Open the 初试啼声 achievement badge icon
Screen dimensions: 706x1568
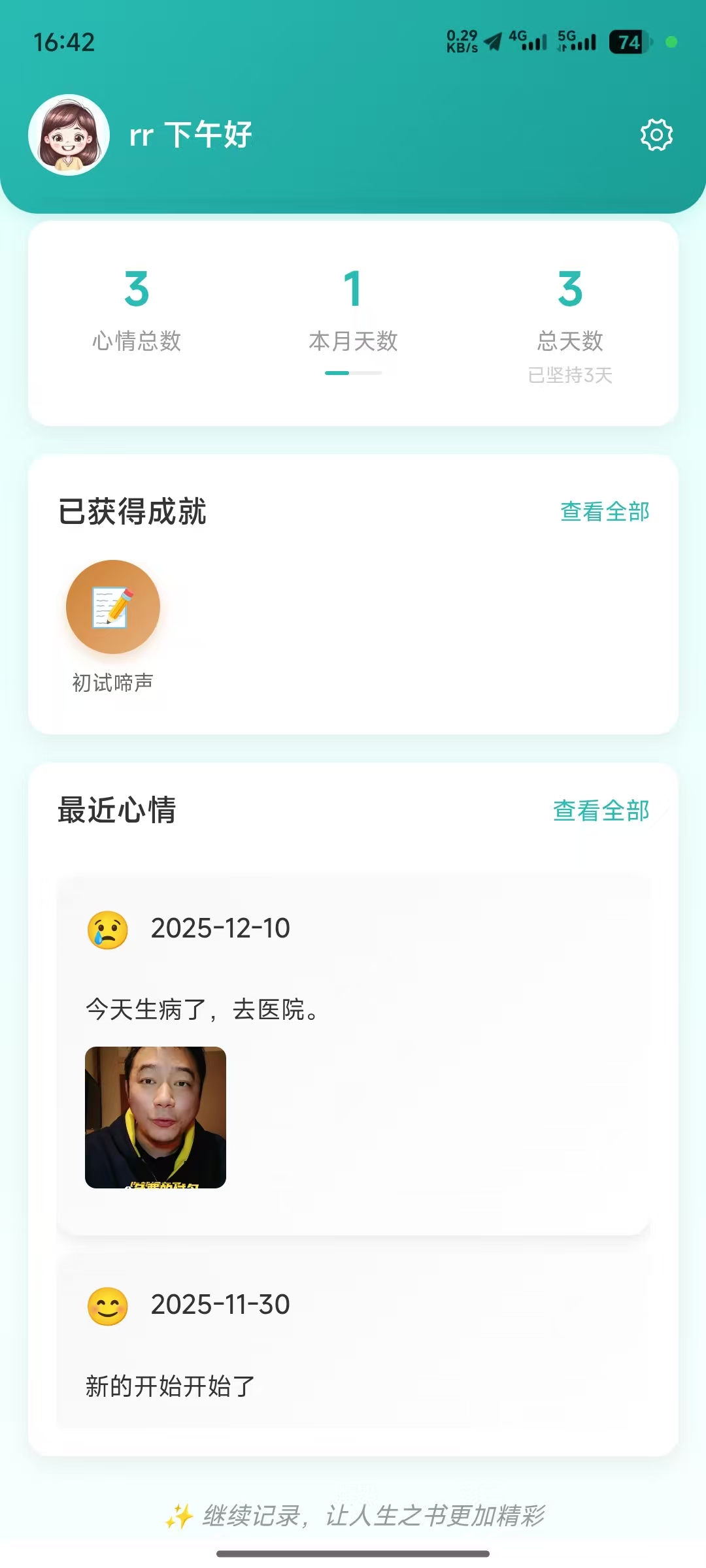point(112,606)
